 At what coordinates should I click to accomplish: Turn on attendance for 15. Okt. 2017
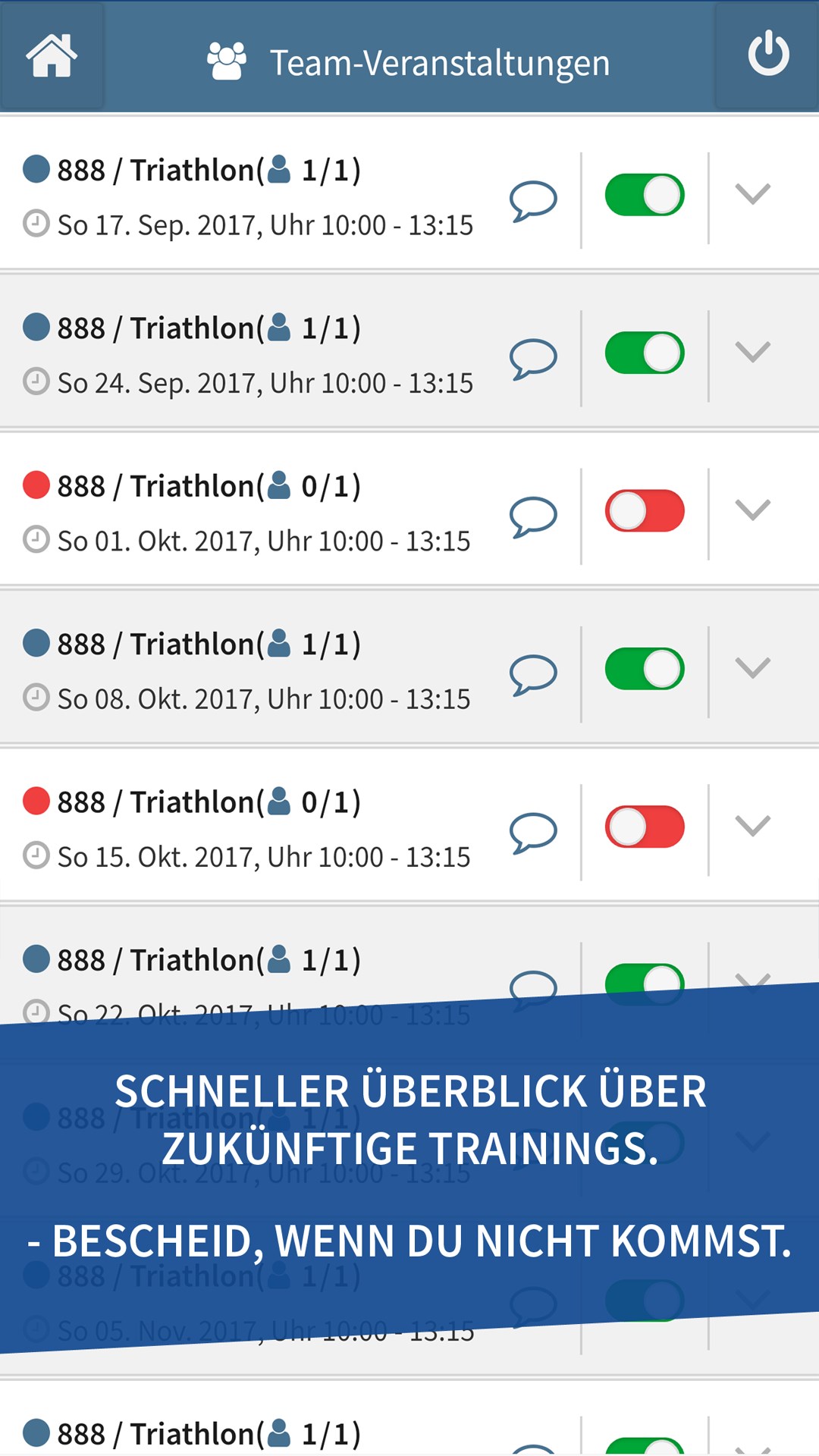click(645, 827)
